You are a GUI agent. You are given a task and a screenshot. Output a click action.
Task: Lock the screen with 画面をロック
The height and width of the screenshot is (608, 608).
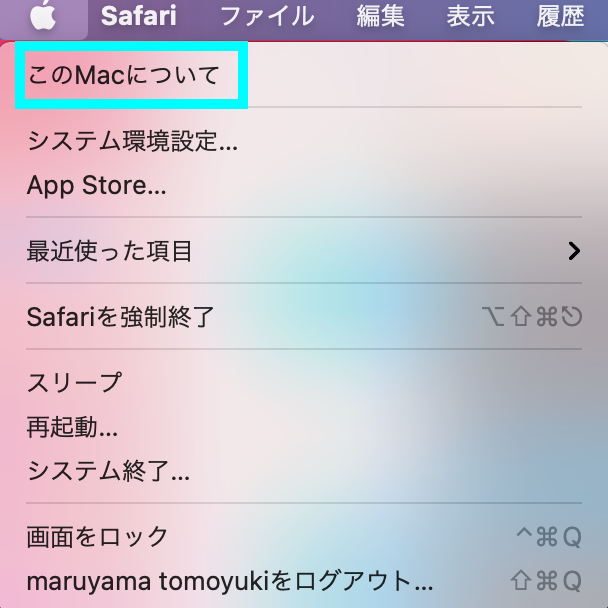pyautogui.click(x=98, y=537)
